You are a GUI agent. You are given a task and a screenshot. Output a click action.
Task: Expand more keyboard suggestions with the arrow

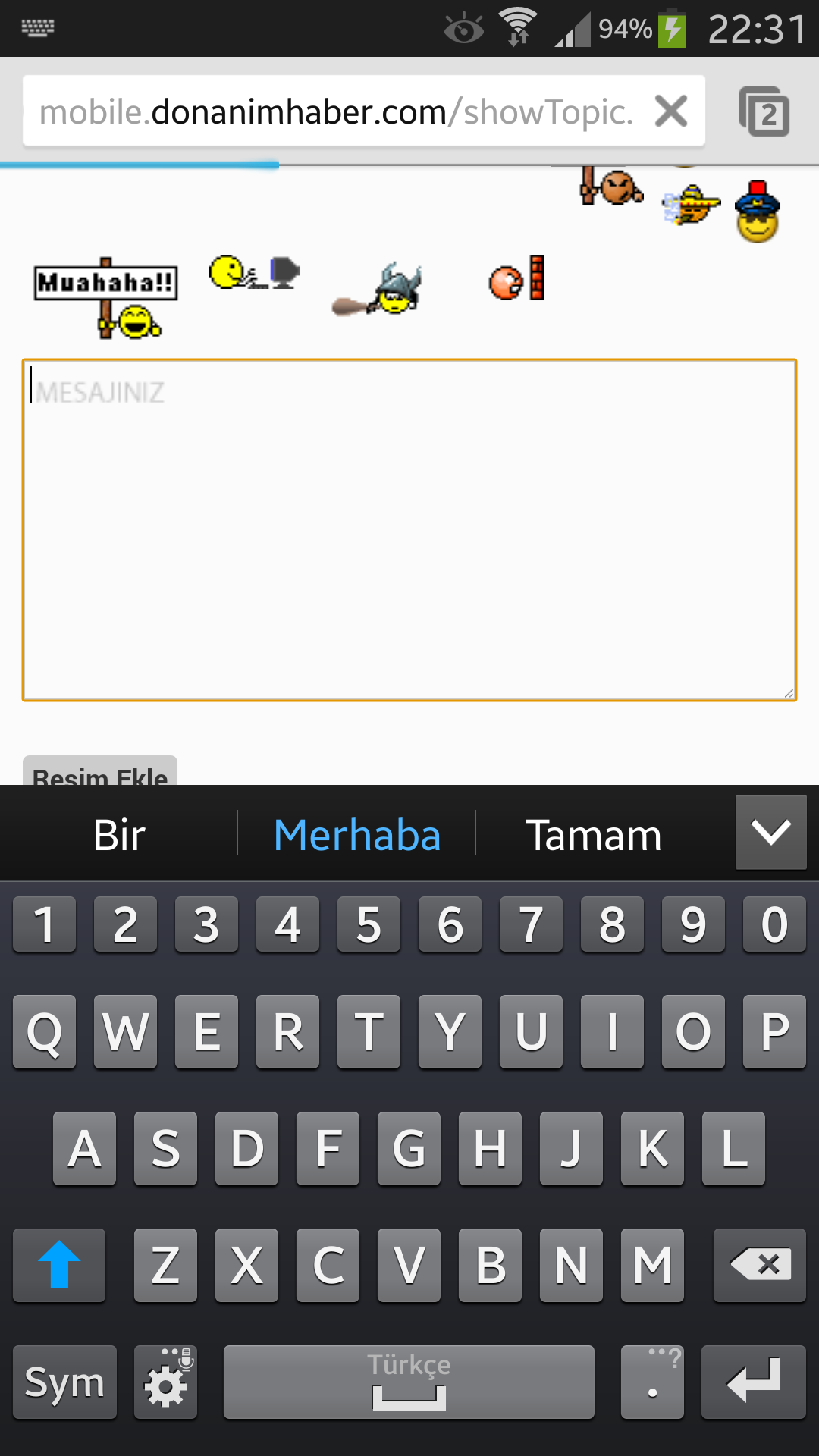(770, 832)
